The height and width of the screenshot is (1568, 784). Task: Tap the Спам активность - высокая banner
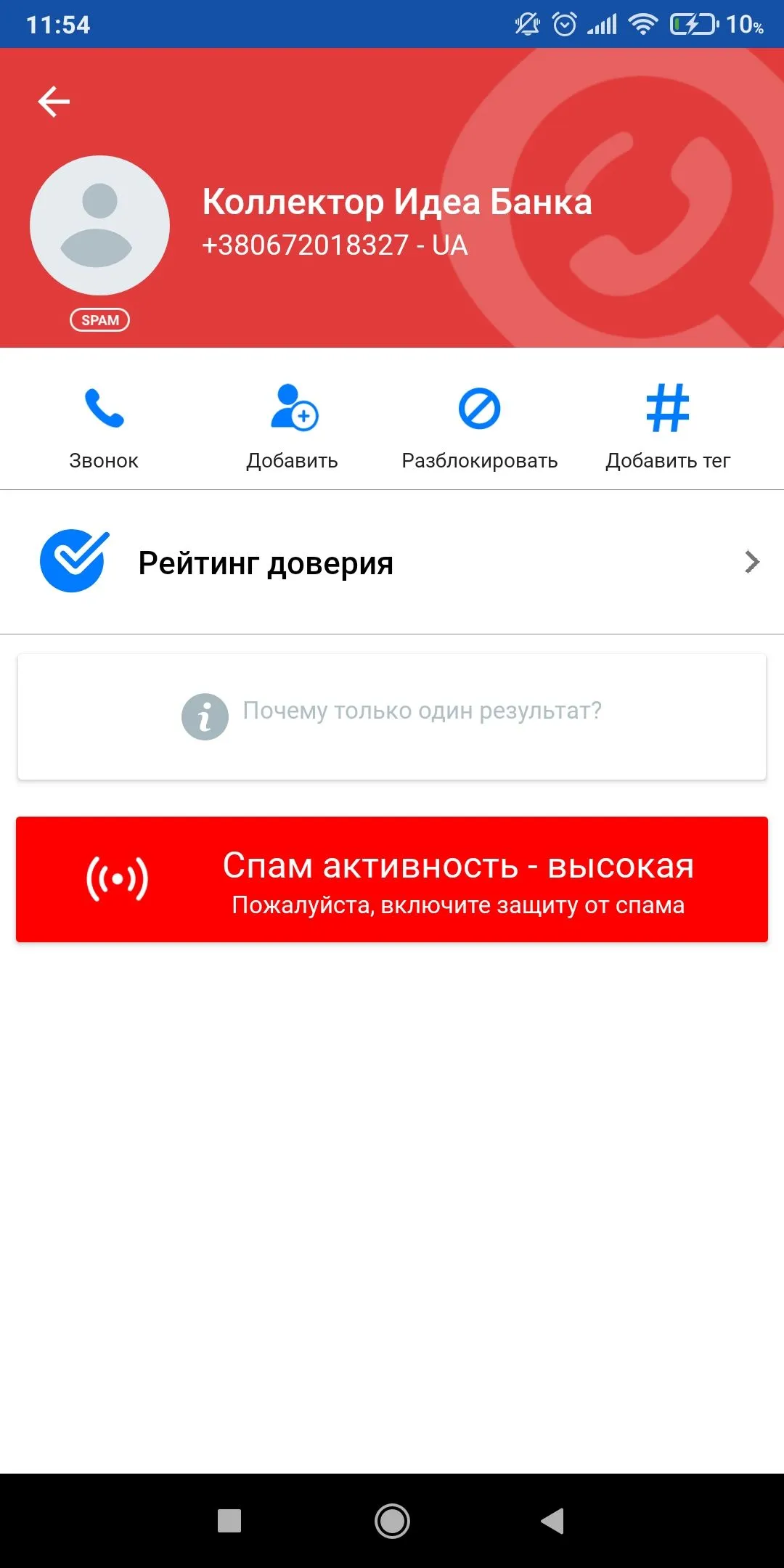pos(392,879)
